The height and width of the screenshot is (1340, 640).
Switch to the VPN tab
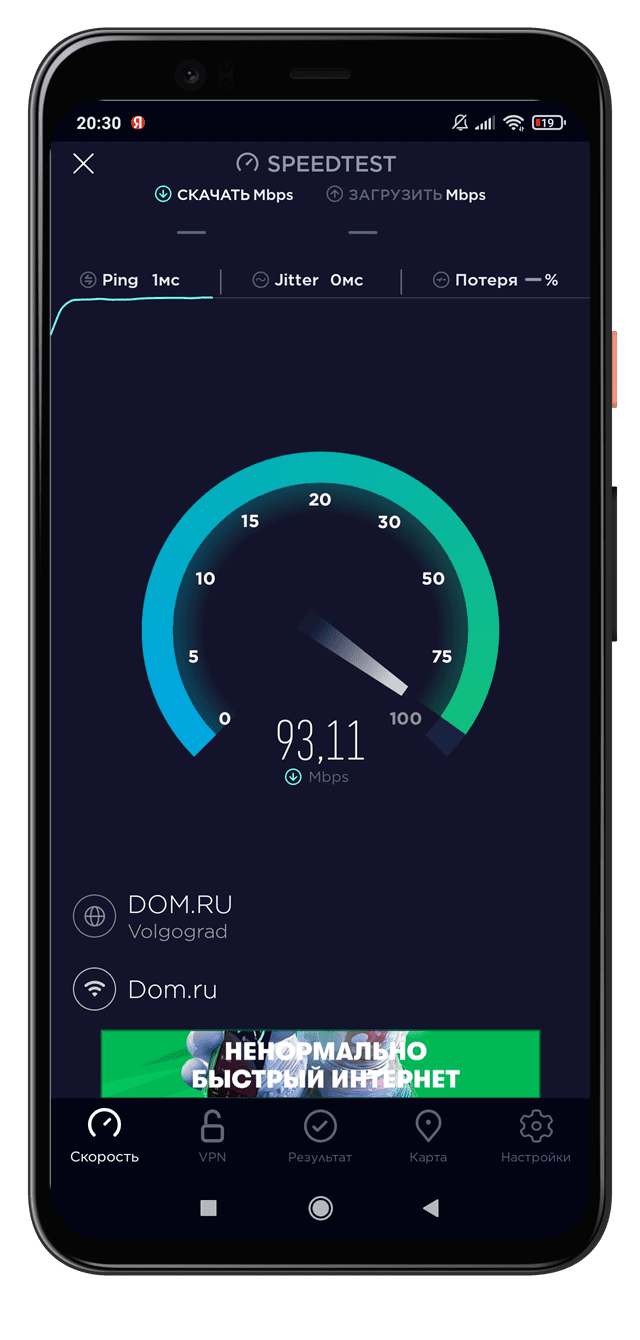[x=212, y=1137]
